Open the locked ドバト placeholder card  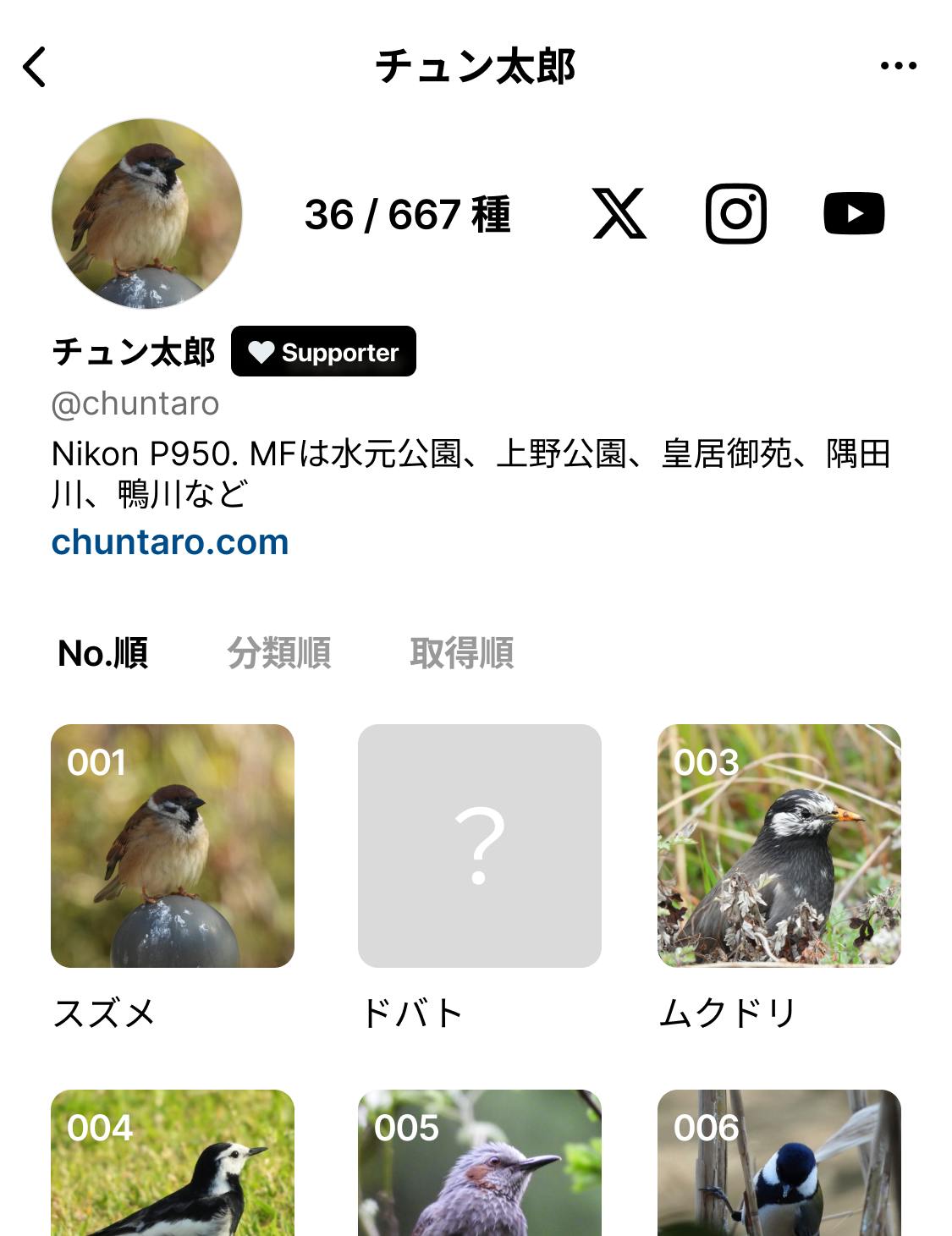480,846
